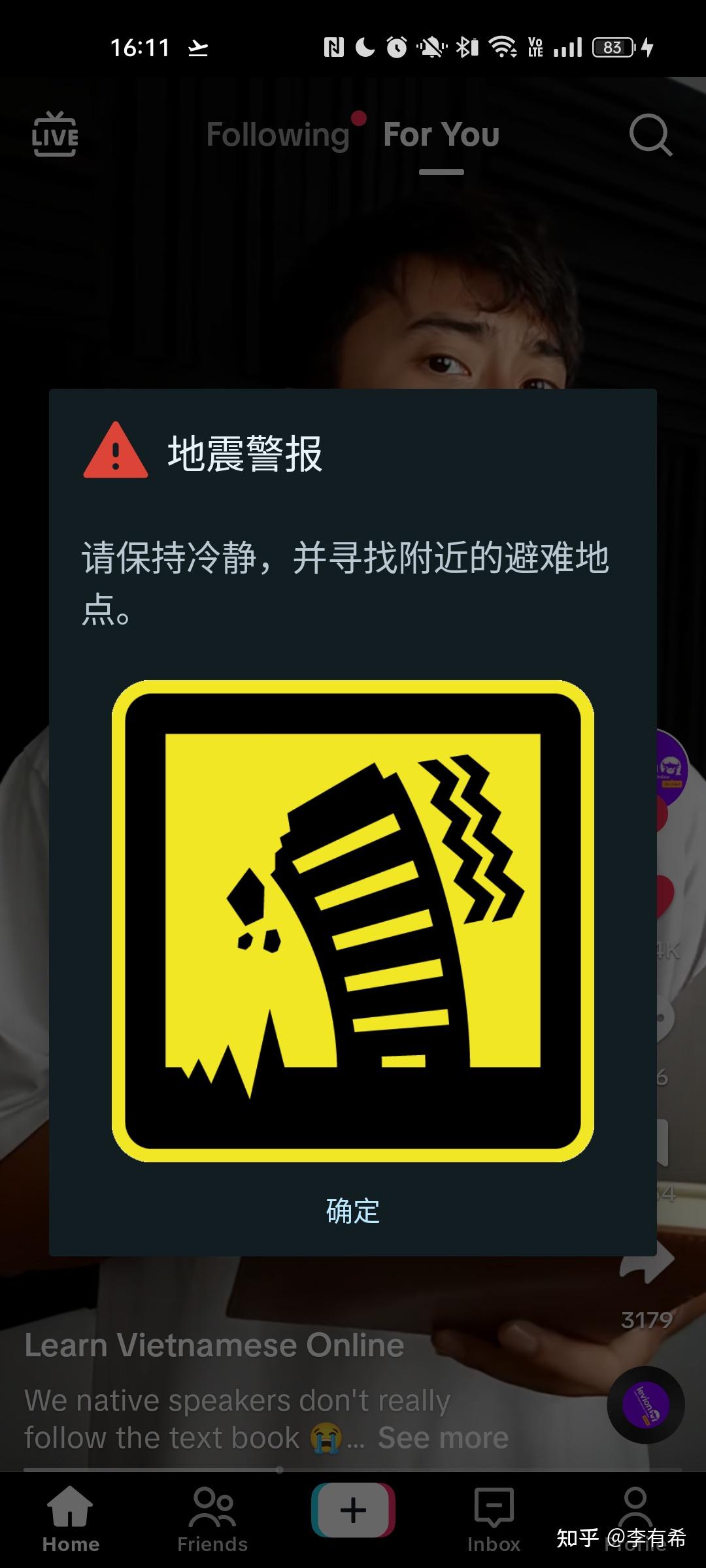
Task: Open the Friends tab
Action: (212, 1520)
